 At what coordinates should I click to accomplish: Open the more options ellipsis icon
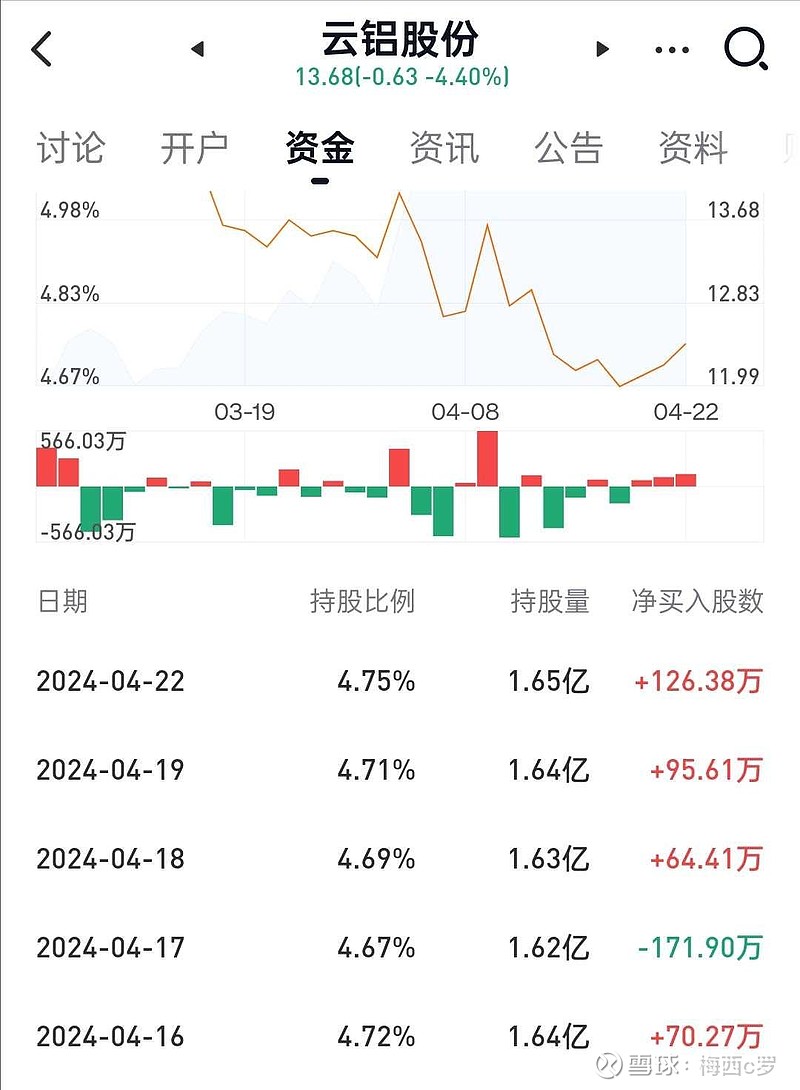point(670,48)
